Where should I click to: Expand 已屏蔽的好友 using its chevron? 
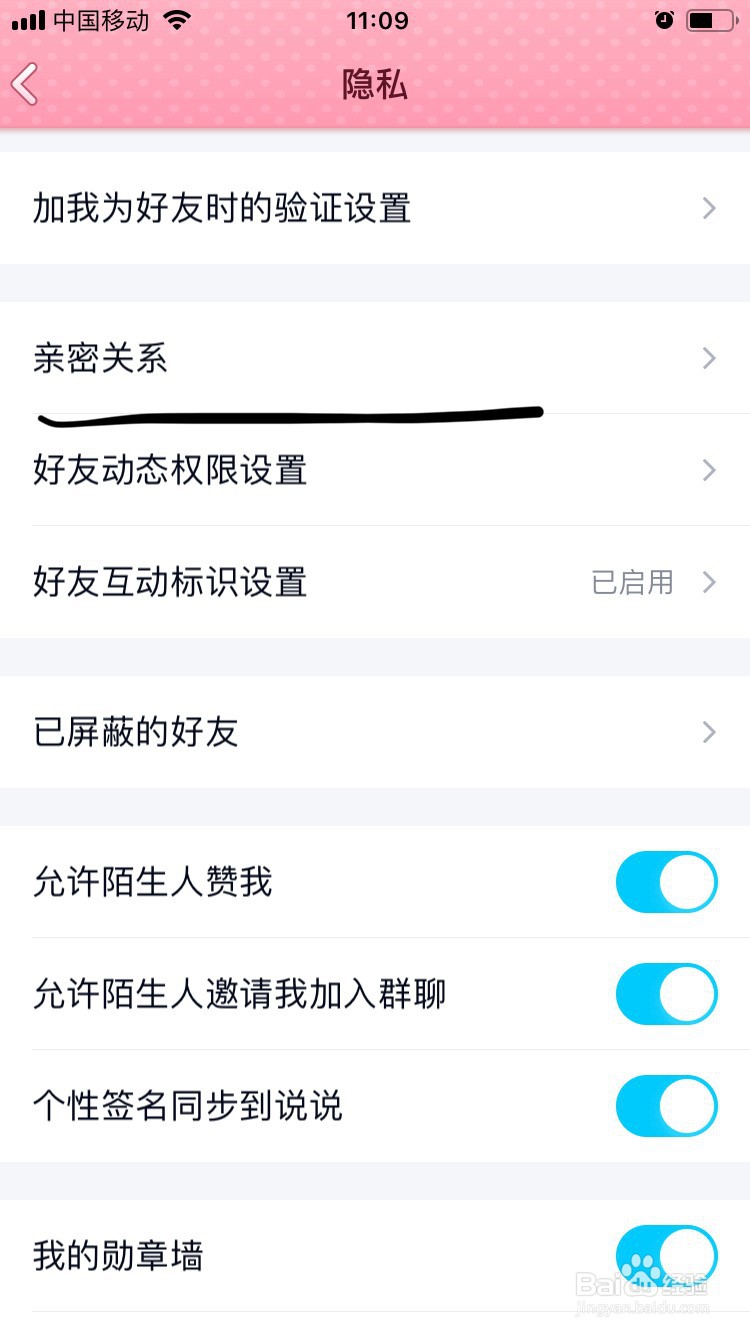click(x=709, y=732)
